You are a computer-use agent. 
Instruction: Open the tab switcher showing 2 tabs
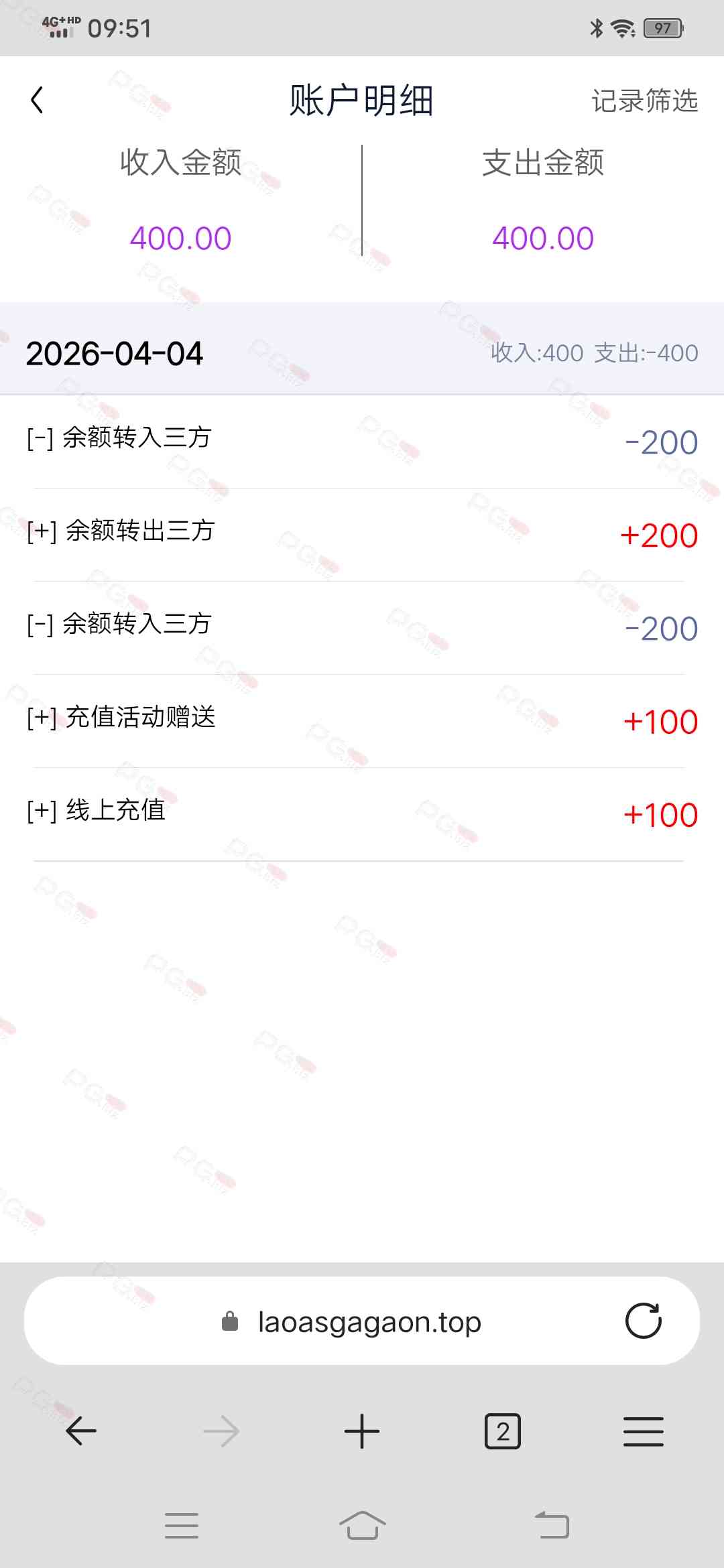pyautogui.click(x=502, y=1431)
